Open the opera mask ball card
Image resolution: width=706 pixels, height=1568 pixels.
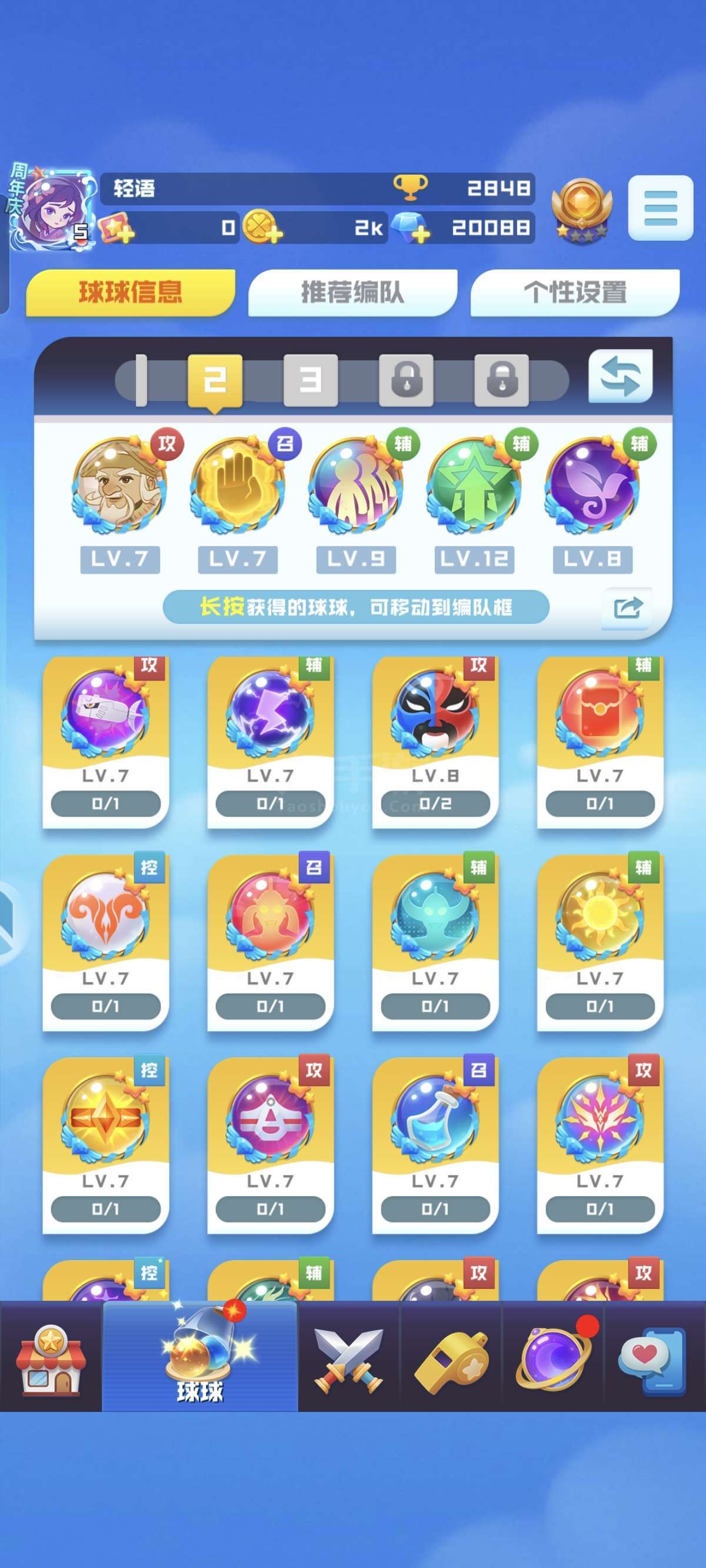click(x=435, y=743)
